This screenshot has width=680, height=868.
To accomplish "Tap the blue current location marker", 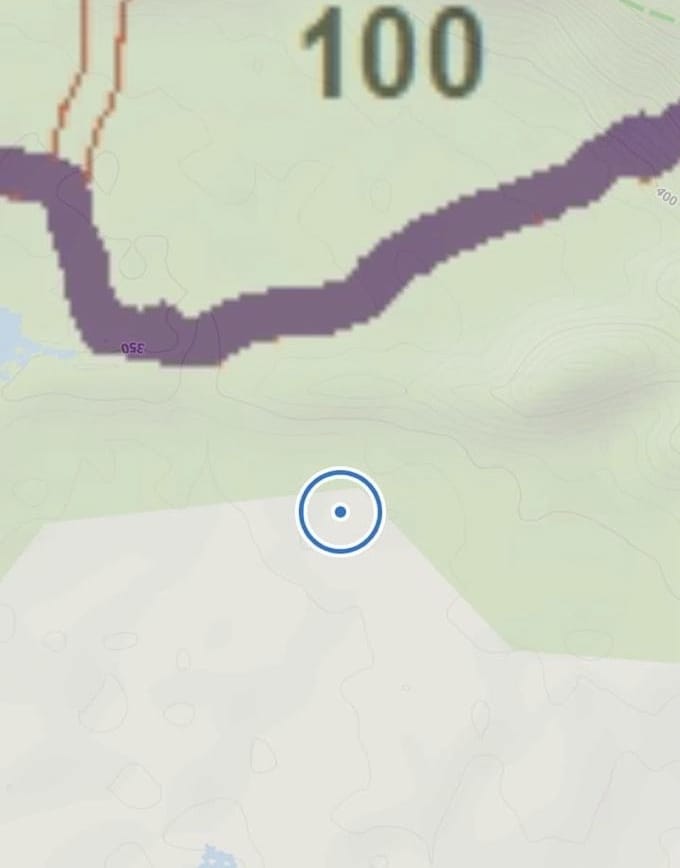I will [x=340, y=511].
